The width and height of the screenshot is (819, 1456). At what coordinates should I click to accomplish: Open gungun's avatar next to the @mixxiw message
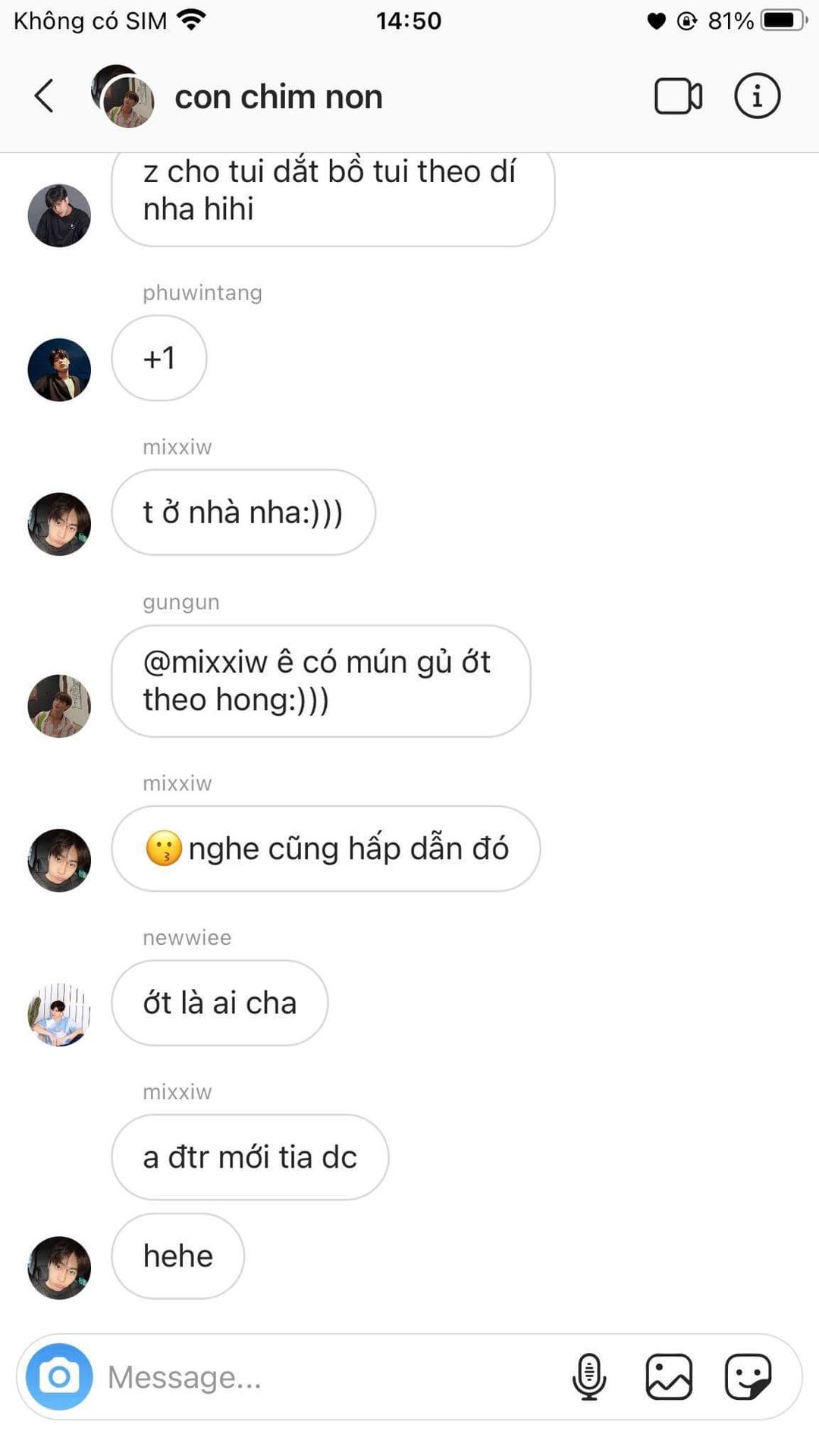(x=59, y=706)
